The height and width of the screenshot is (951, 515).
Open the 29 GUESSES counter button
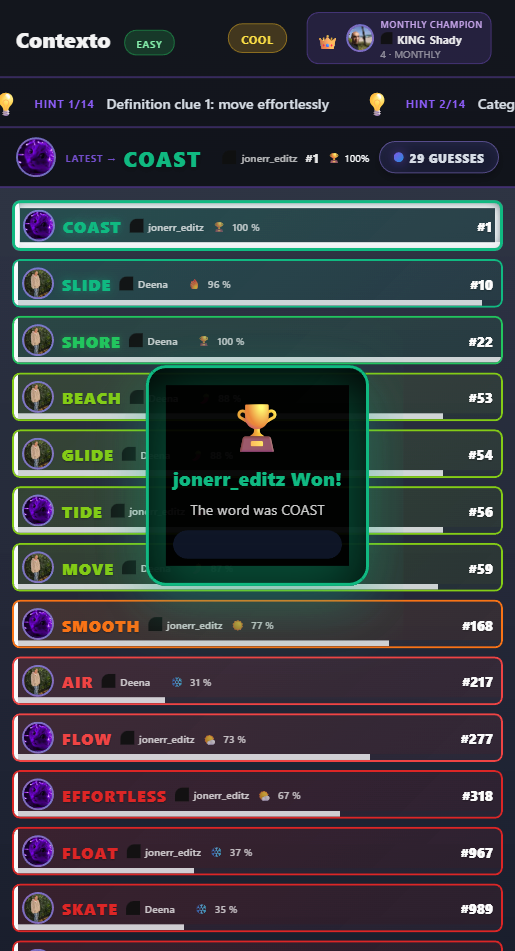[x=439, y=158]
